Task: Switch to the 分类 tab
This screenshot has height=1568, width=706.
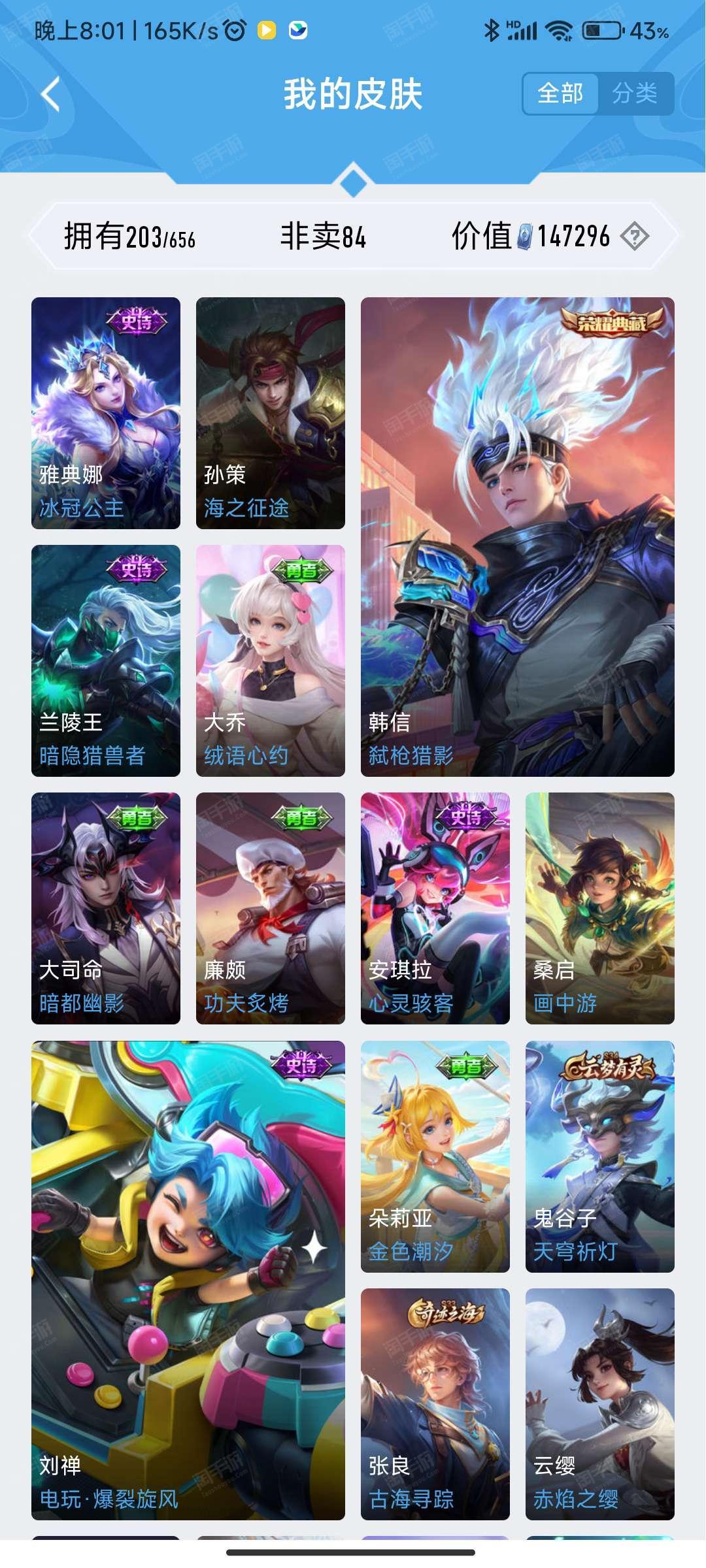Action: (634, 93)
